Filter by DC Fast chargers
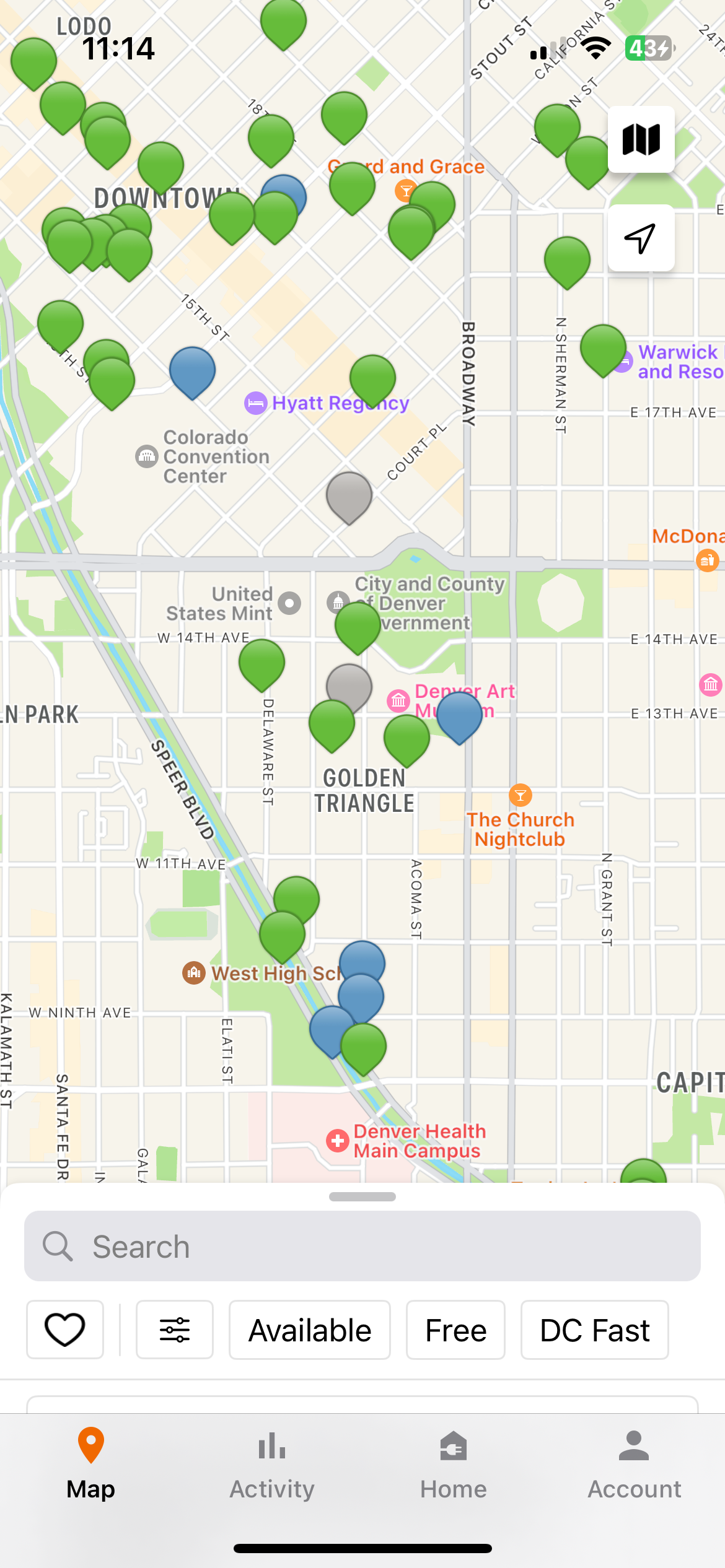Viewport: 725px width, 1568px height. pyautogui.click(x=594, y=1330)
